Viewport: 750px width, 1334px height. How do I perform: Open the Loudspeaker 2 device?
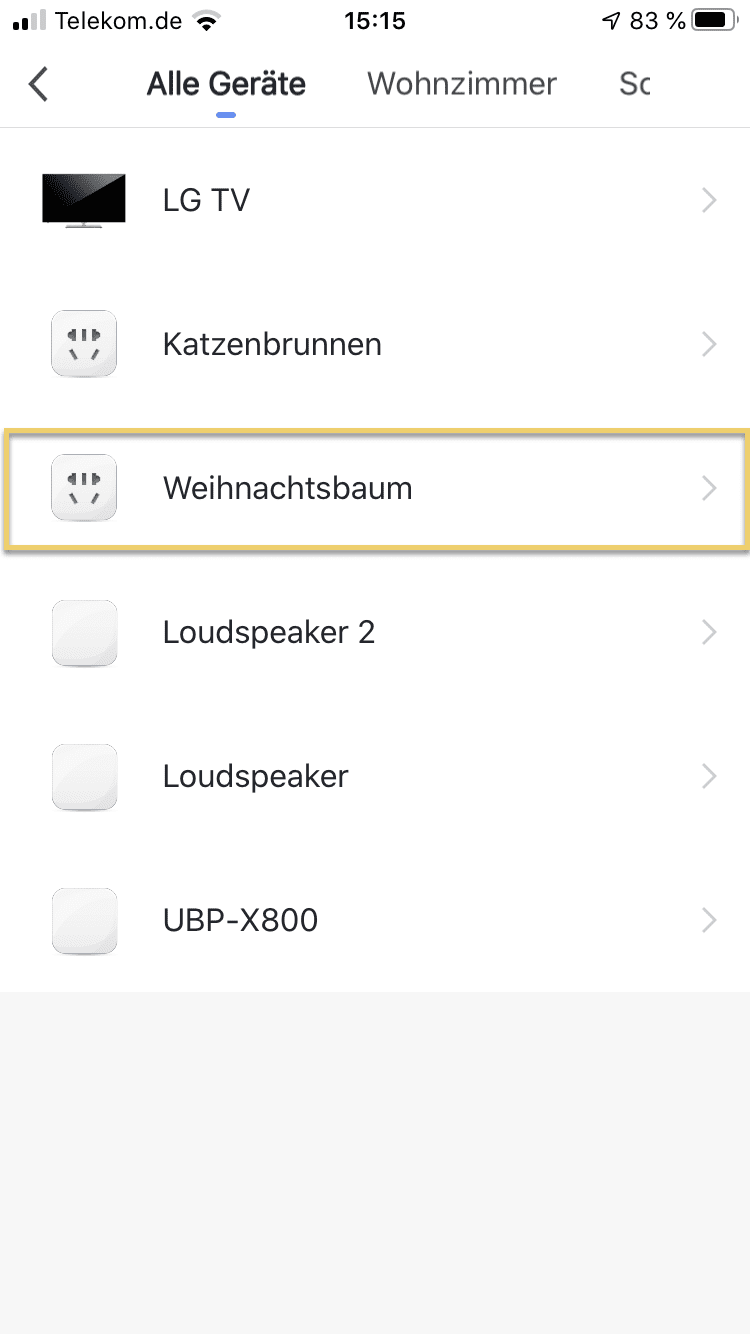click(x=375, y=632)
